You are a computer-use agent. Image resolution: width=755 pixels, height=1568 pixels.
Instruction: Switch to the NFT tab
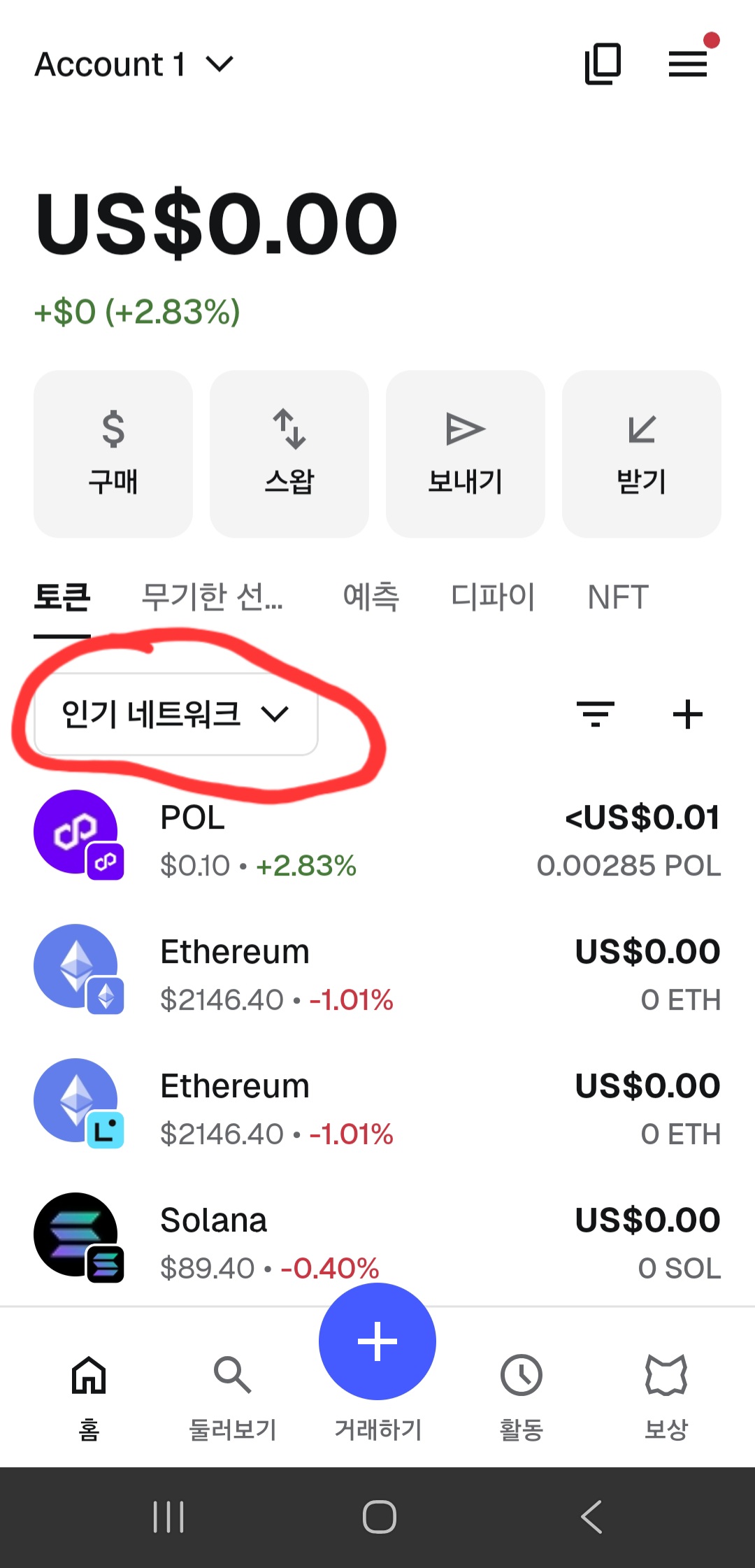pos(618,597)
